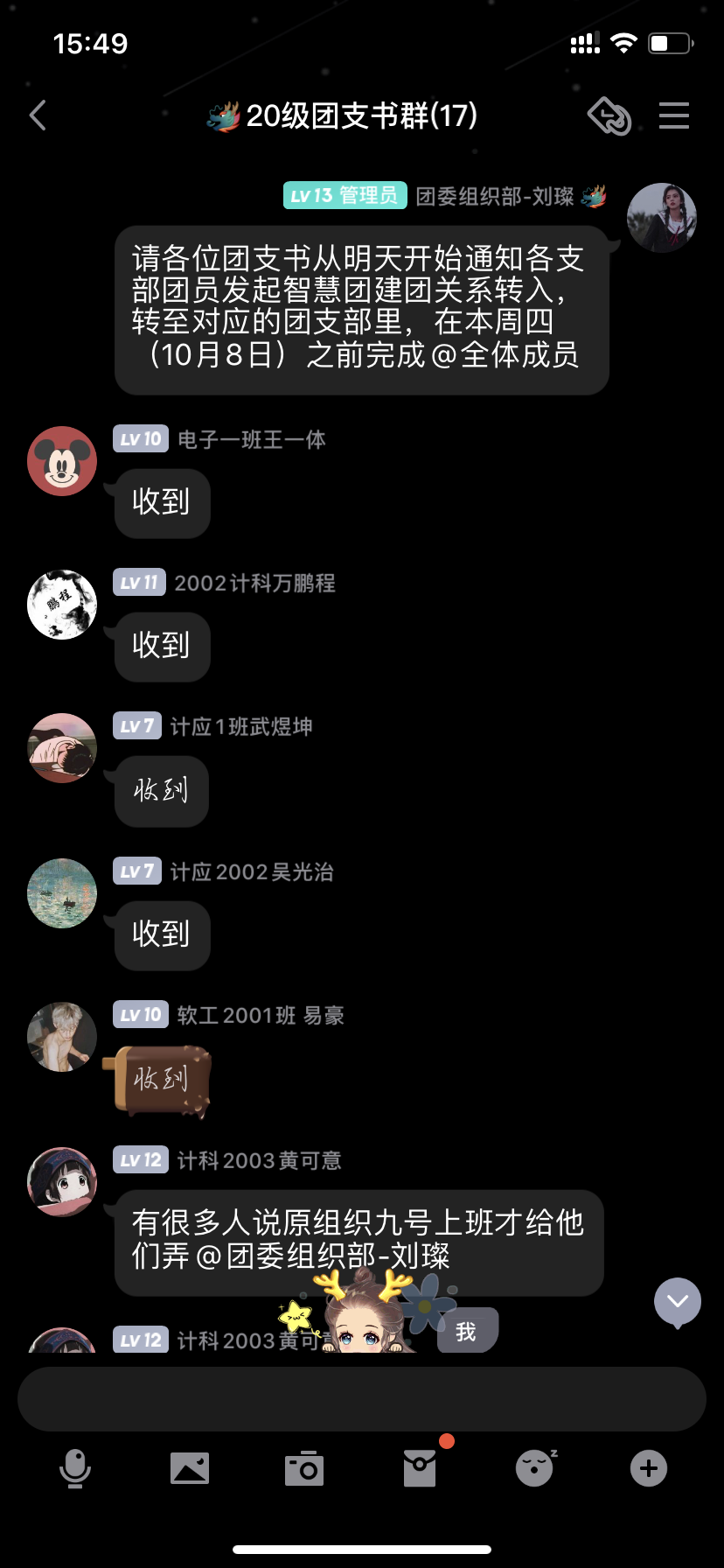This screenshot has height=1568, width=724.
Task: Tap the 我 mention bubble
Action: click(x=466, y=1331)
